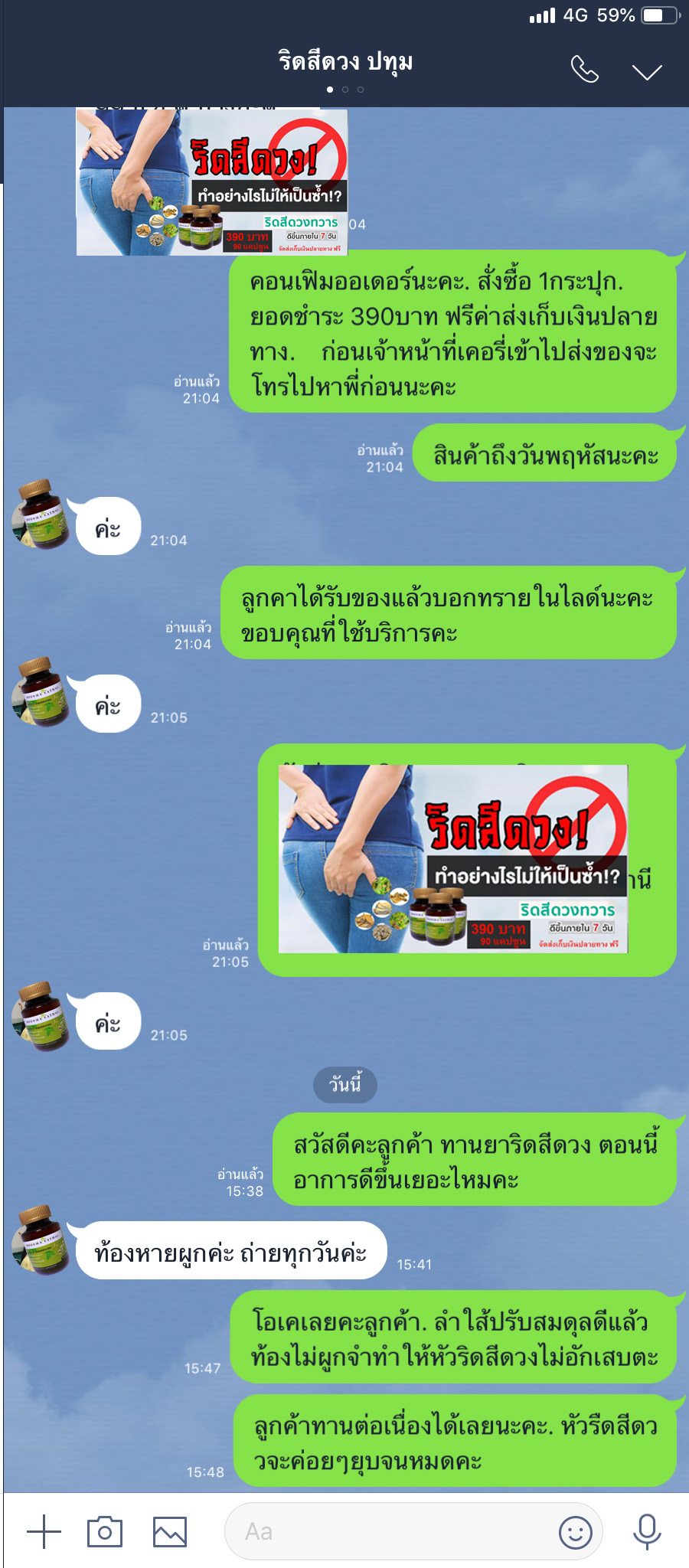This screenshot has height=1568, width=689.
Task: Open the hemorrhoid ad image sent at 21:05
Action: pos(452,859)
